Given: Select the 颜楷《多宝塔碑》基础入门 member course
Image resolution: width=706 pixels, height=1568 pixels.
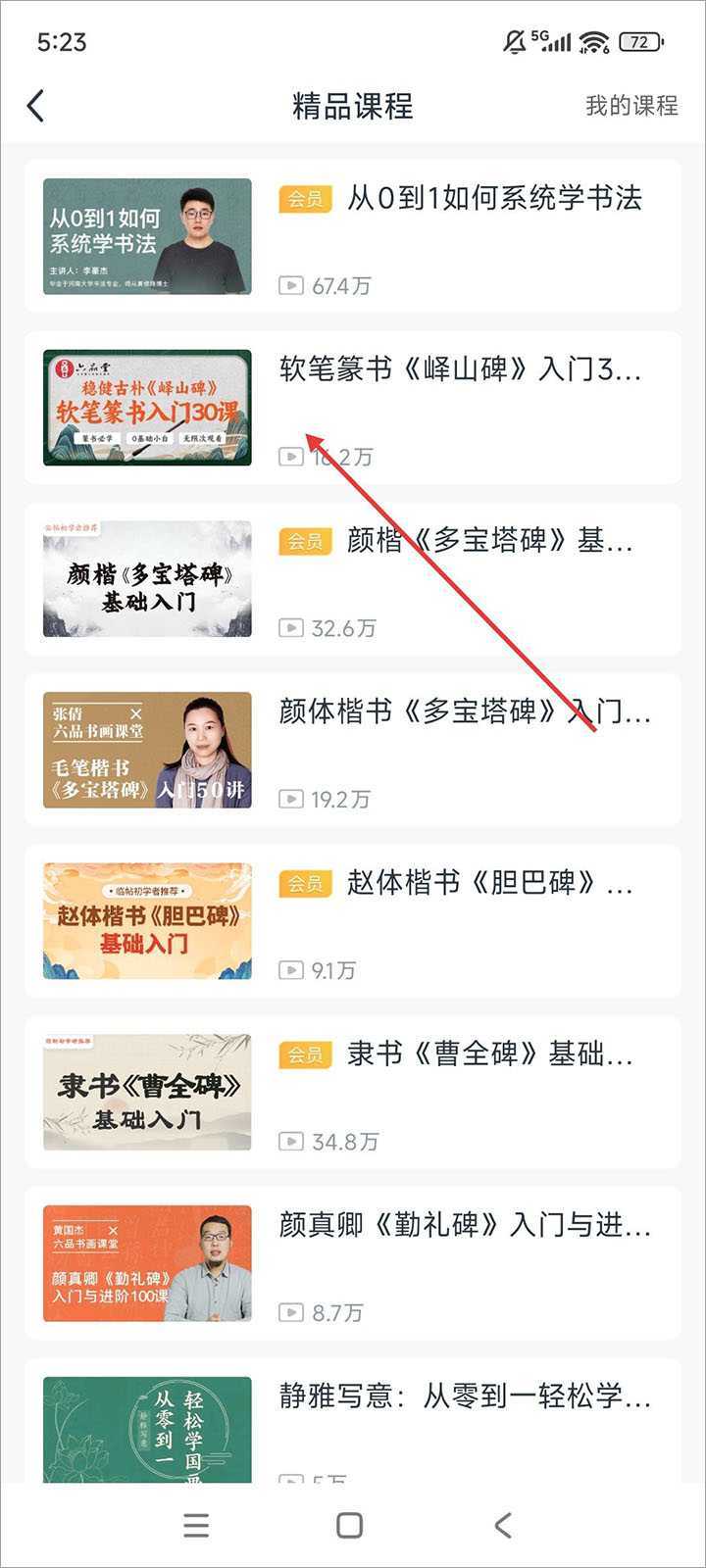Looking at the screenshot, I should [x=353, y=578].
